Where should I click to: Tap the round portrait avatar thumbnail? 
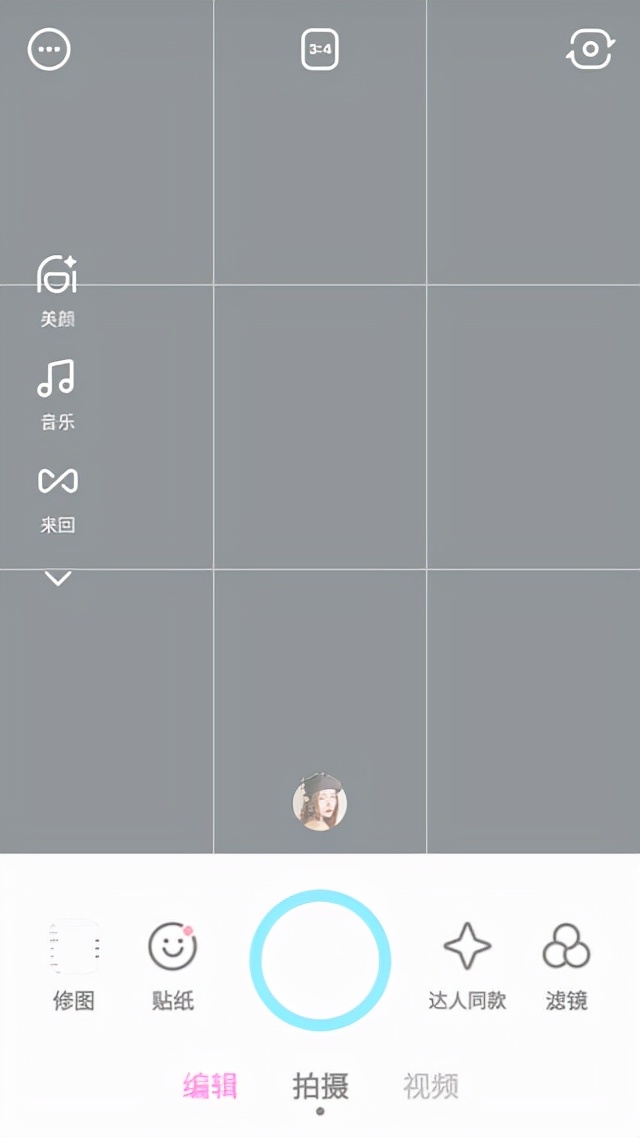(x=320, y=803)
